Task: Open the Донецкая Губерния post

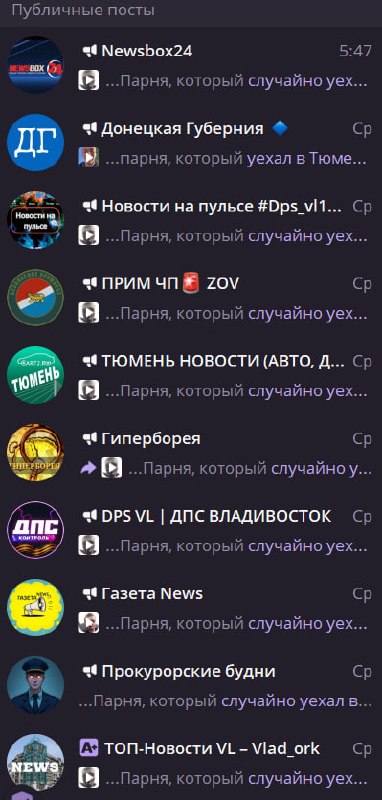Action: (x=191, y=143)
